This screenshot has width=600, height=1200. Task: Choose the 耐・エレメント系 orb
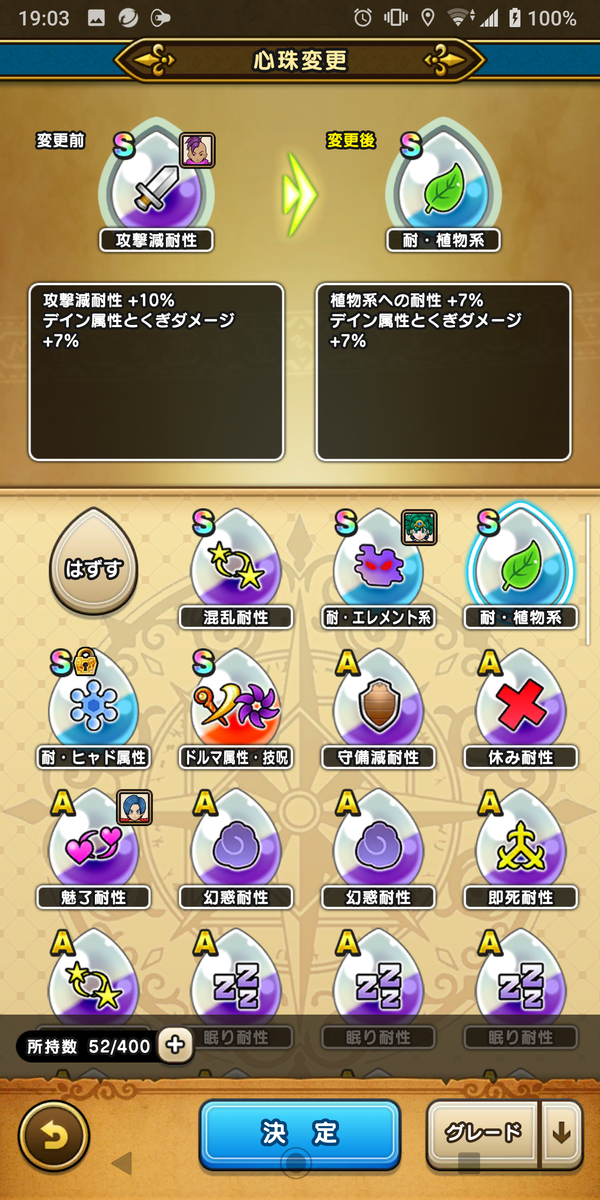click(378, 567)
